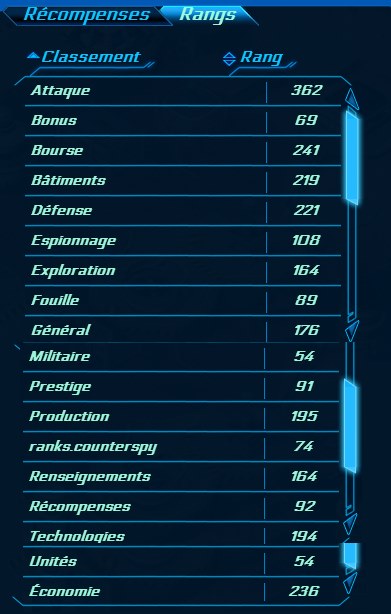Viewport: 391px width, 614px height.
Task: Switch to the Récompenses tab
Action: pos(86,14)
